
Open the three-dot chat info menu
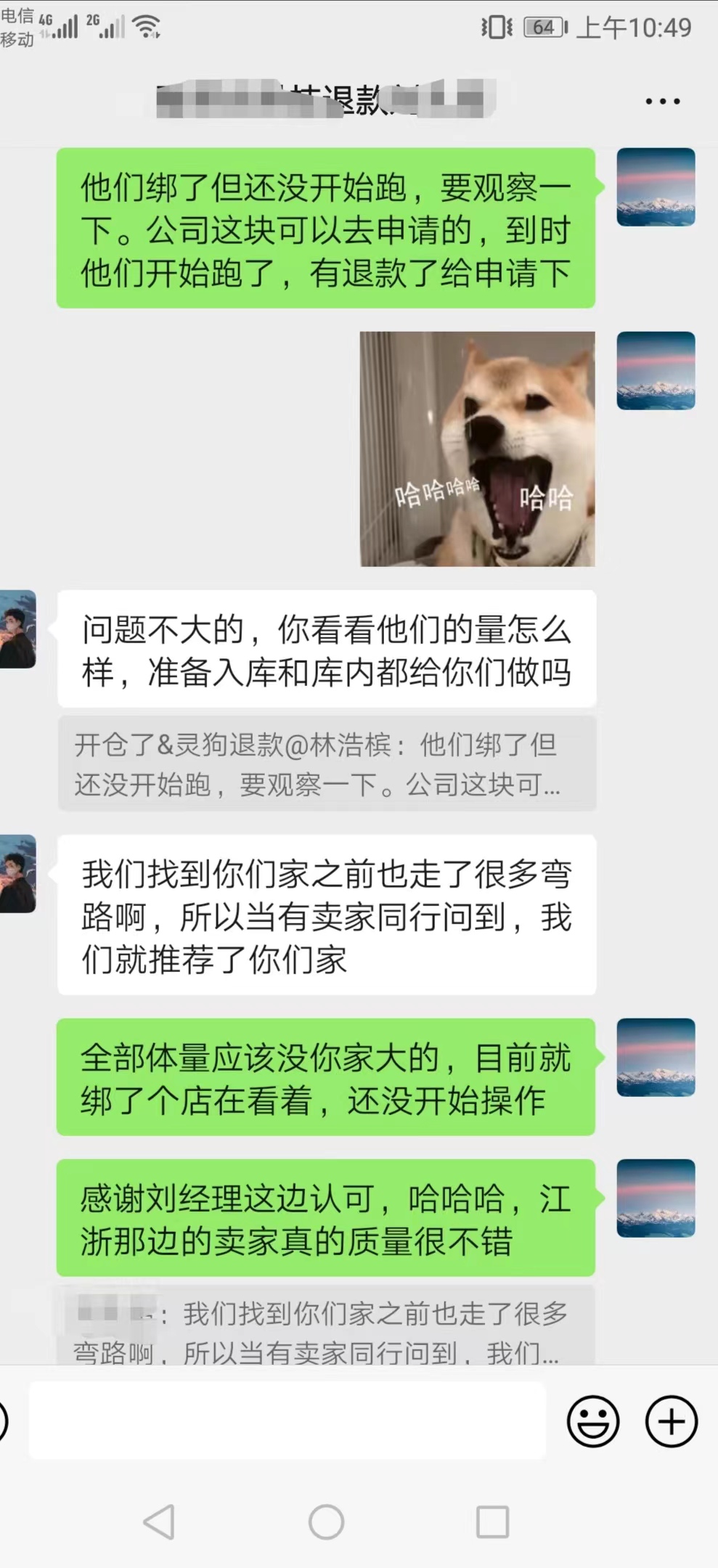662,101
